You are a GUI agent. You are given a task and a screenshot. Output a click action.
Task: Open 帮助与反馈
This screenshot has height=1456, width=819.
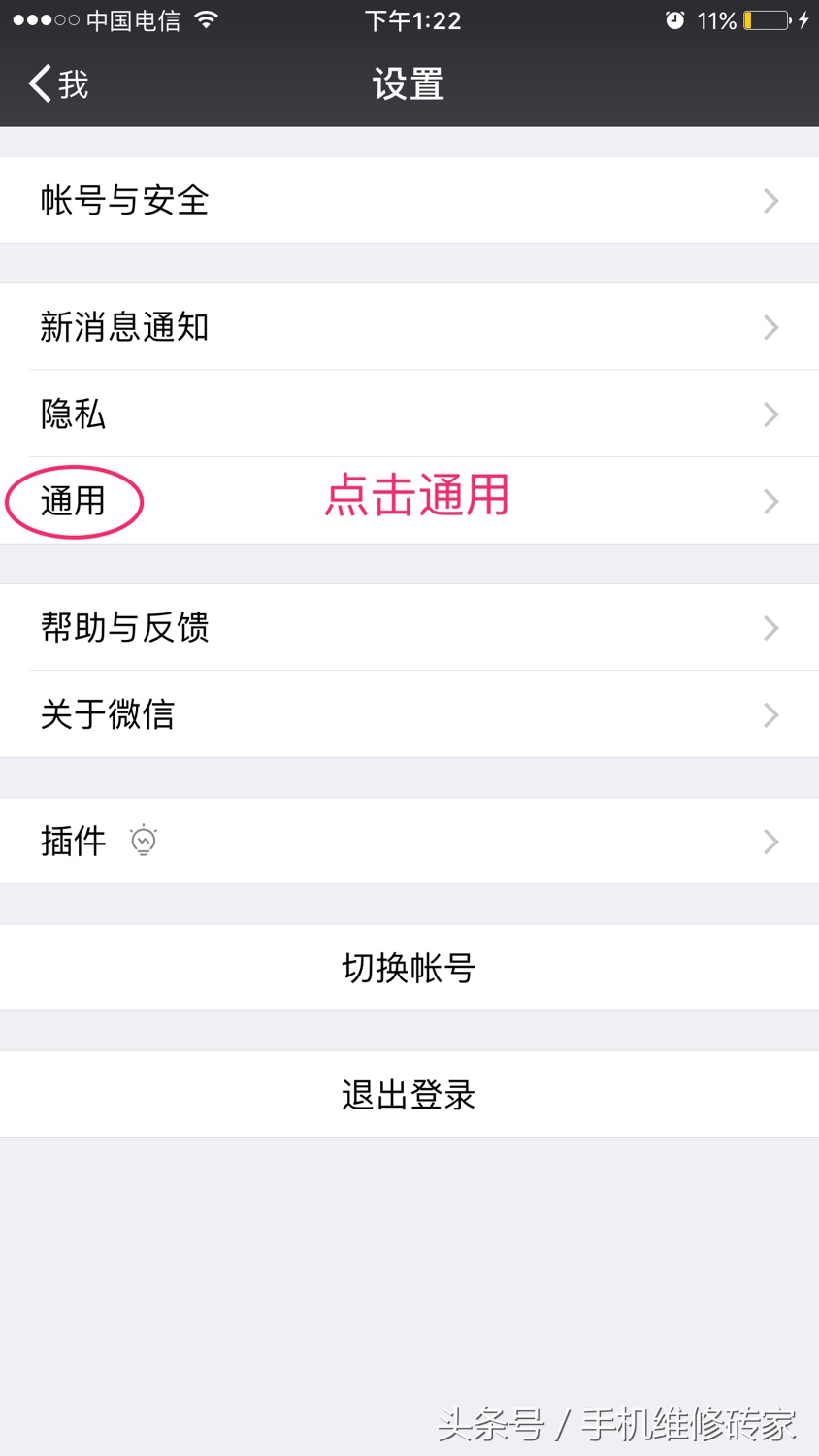click(x=409, y=628)
